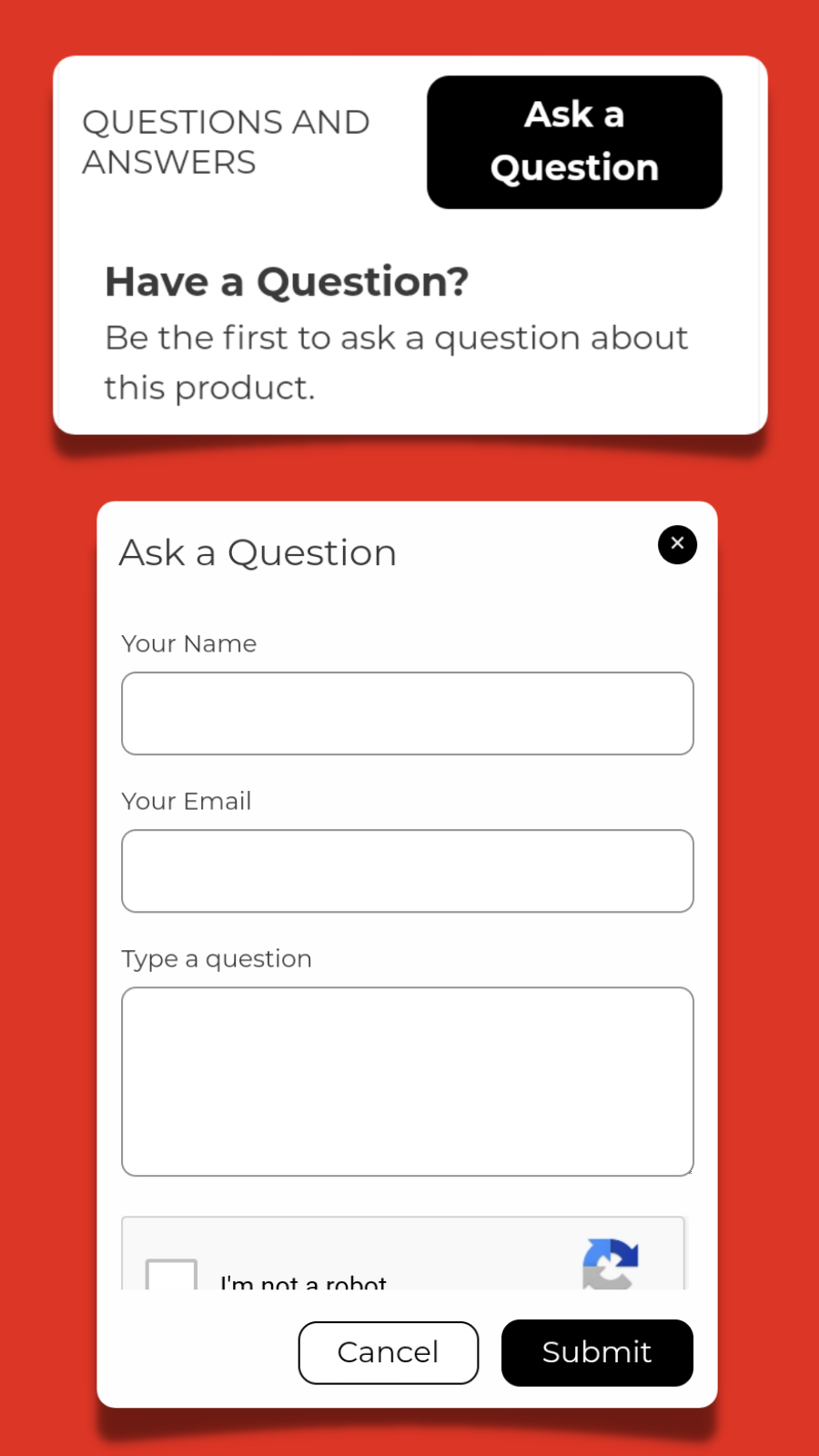Viewport: 819px width, 1456px height.
Task: Tap the Ask a Question button
Action: point(574,142)
